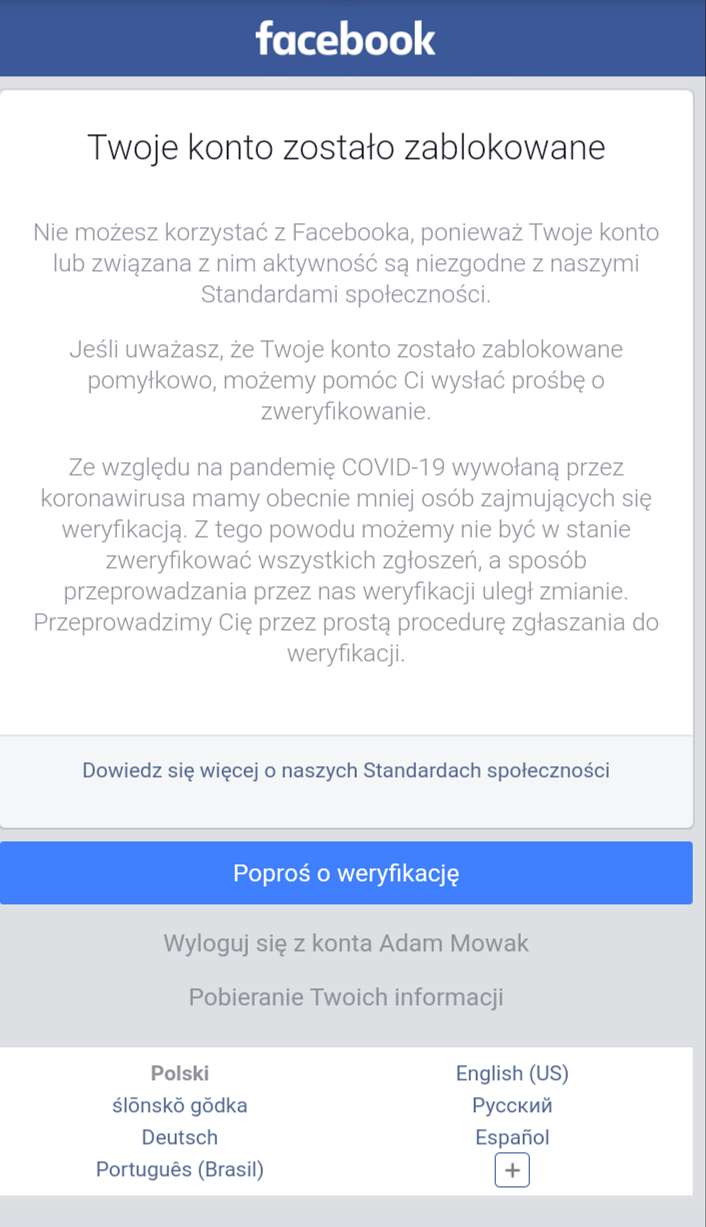Select Português (Brasil) language

(x=180, y=1170)
